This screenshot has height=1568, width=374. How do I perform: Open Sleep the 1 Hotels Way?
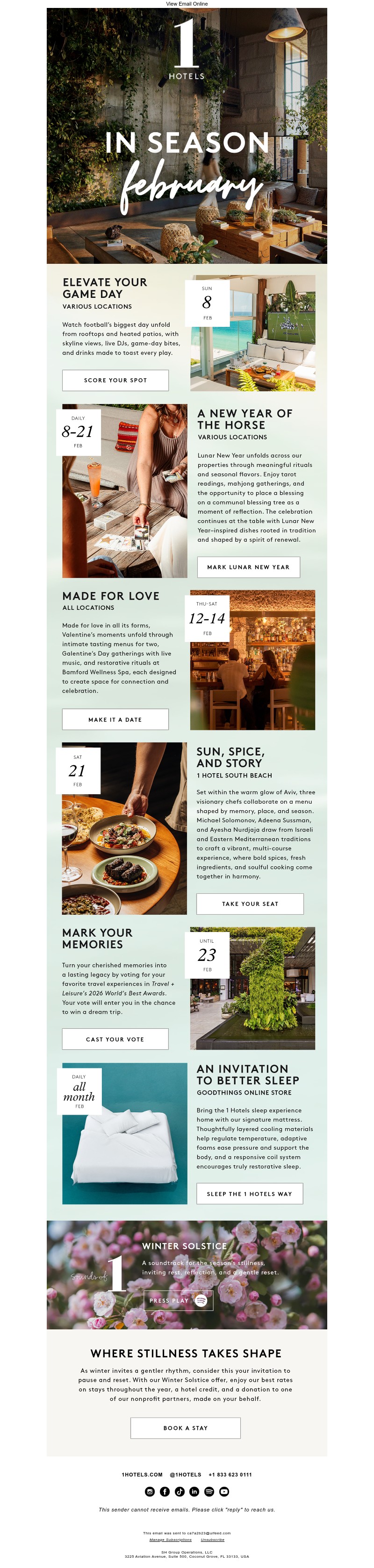(249, 1194)
